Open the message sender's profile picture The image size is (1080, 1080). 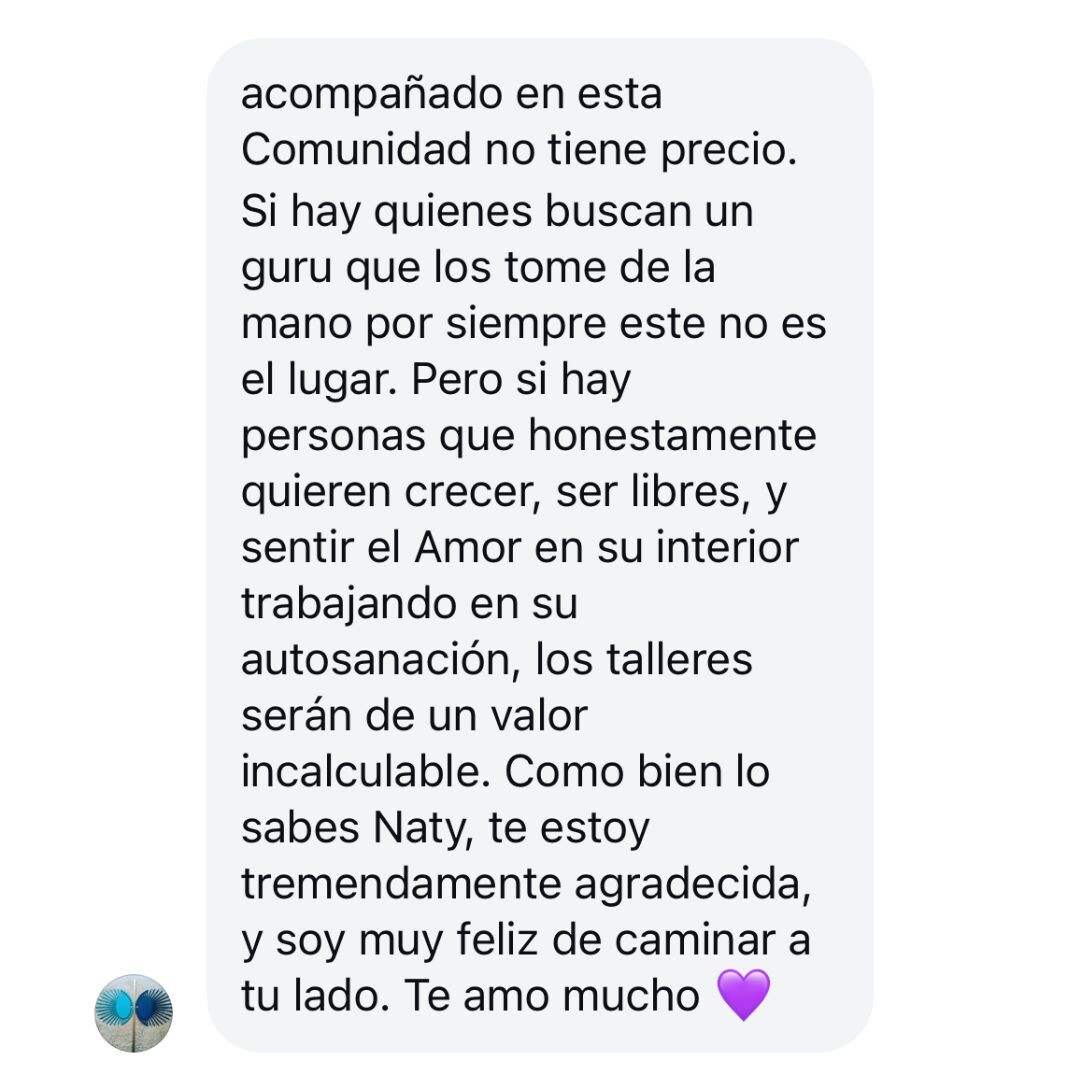point(133,1012)
